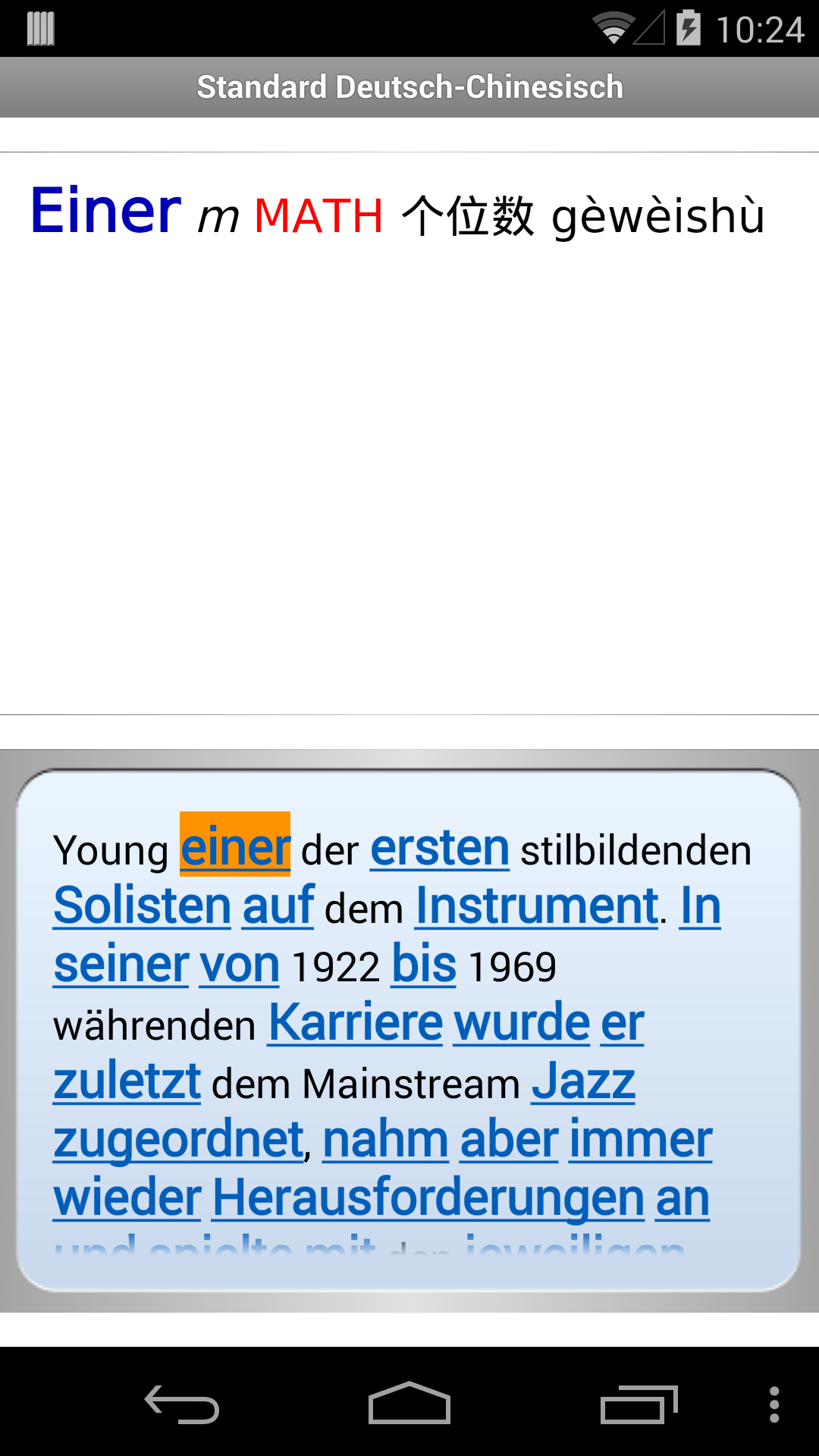This screenshot has height=1456, width=819.
Task: Tap the linked word 'immer'
Action: point(641,1140)
